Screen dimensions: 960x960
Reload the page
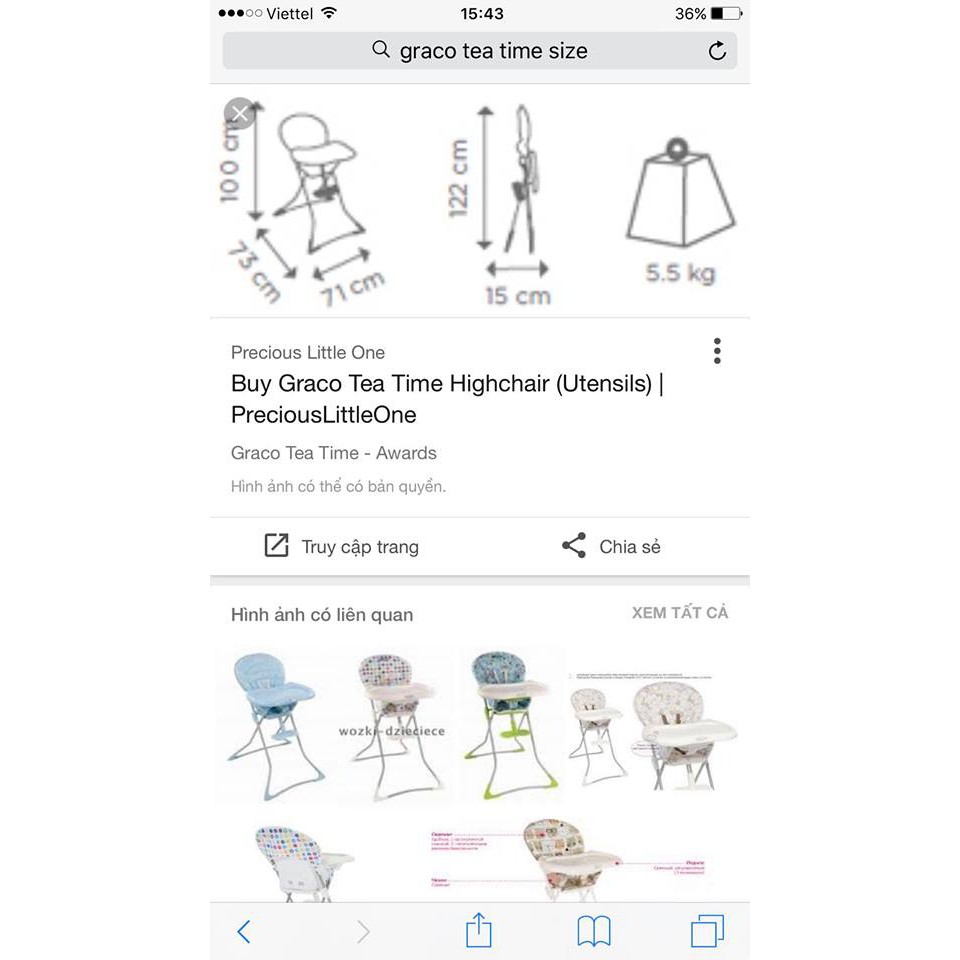[x=717, y=51]
